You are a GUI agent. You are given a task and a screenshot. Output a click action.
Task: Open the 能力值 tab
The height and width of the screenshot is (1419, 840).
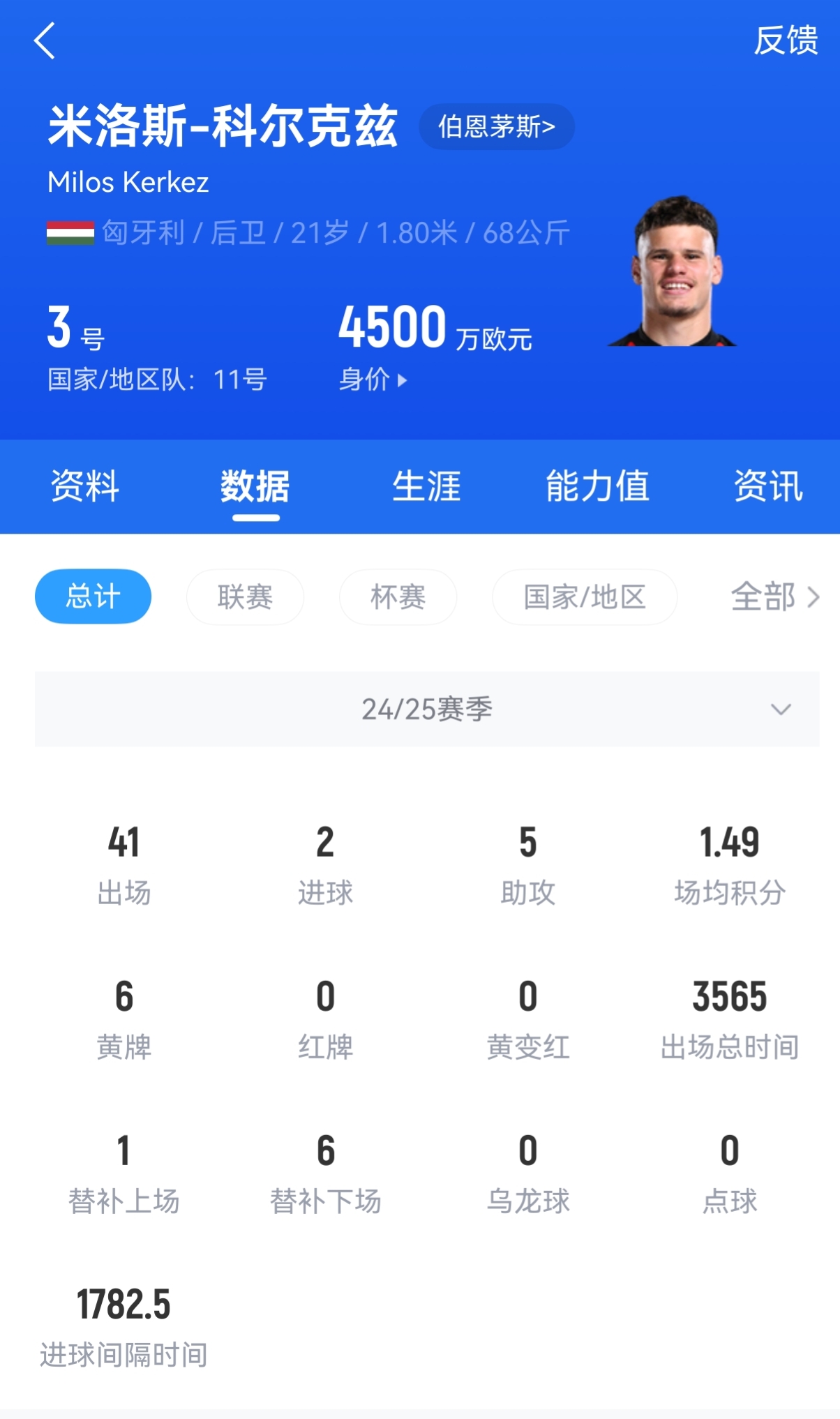click(x=597, y=486)
